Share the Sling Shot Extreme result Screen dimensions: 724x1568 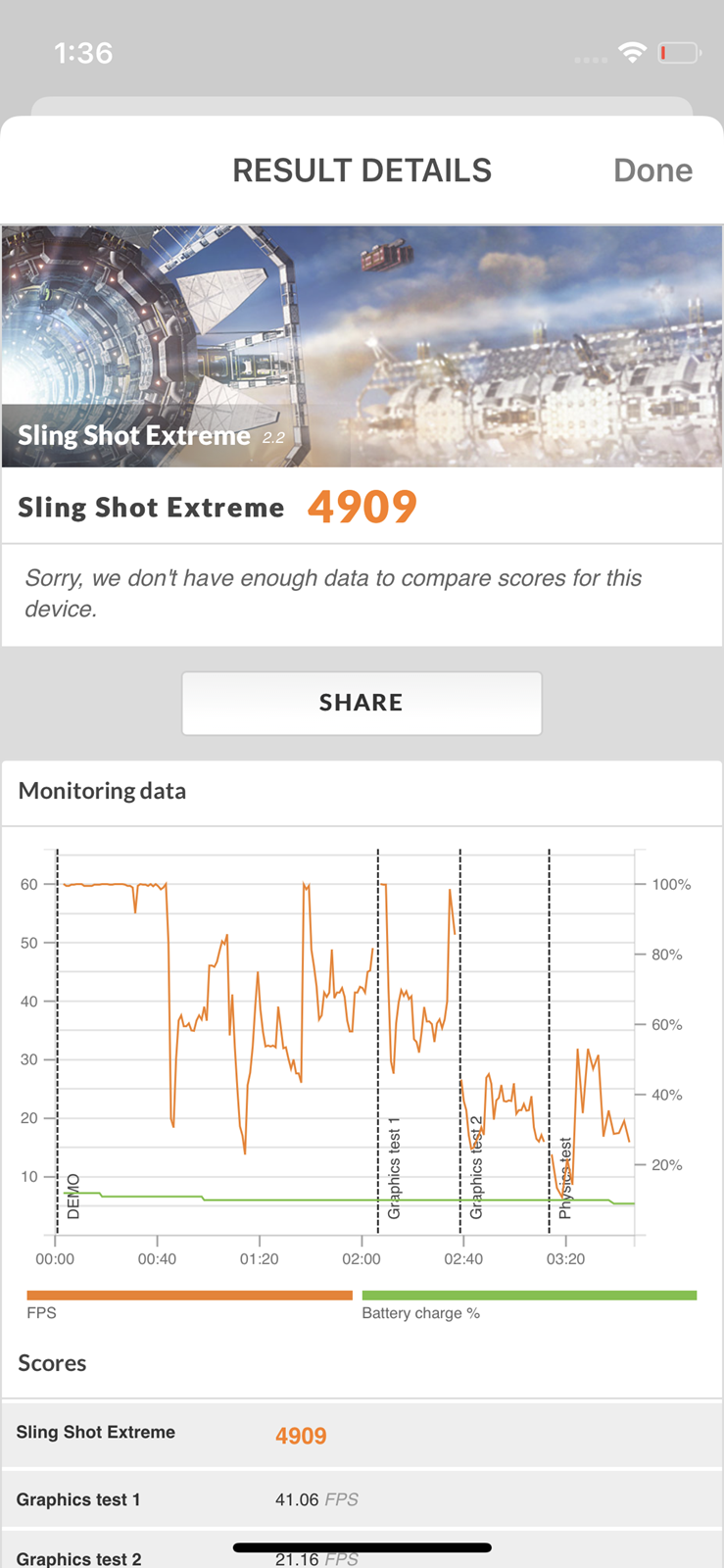point(362,703)
